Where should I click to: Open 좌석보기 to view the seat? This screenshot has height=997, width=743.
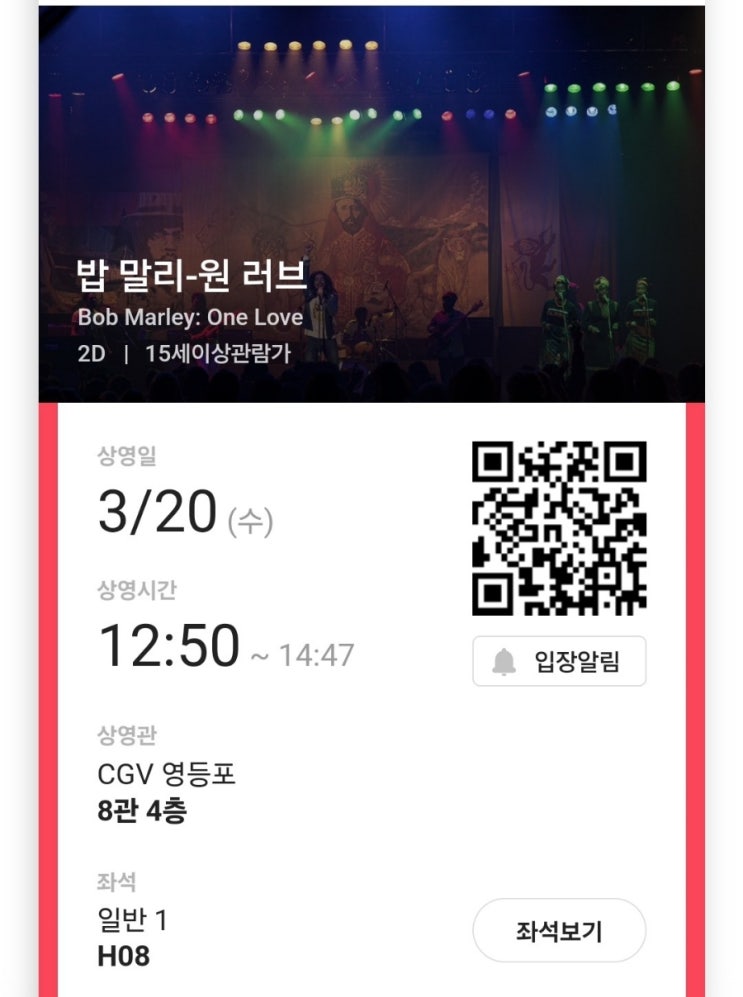[x=559, y=931]
